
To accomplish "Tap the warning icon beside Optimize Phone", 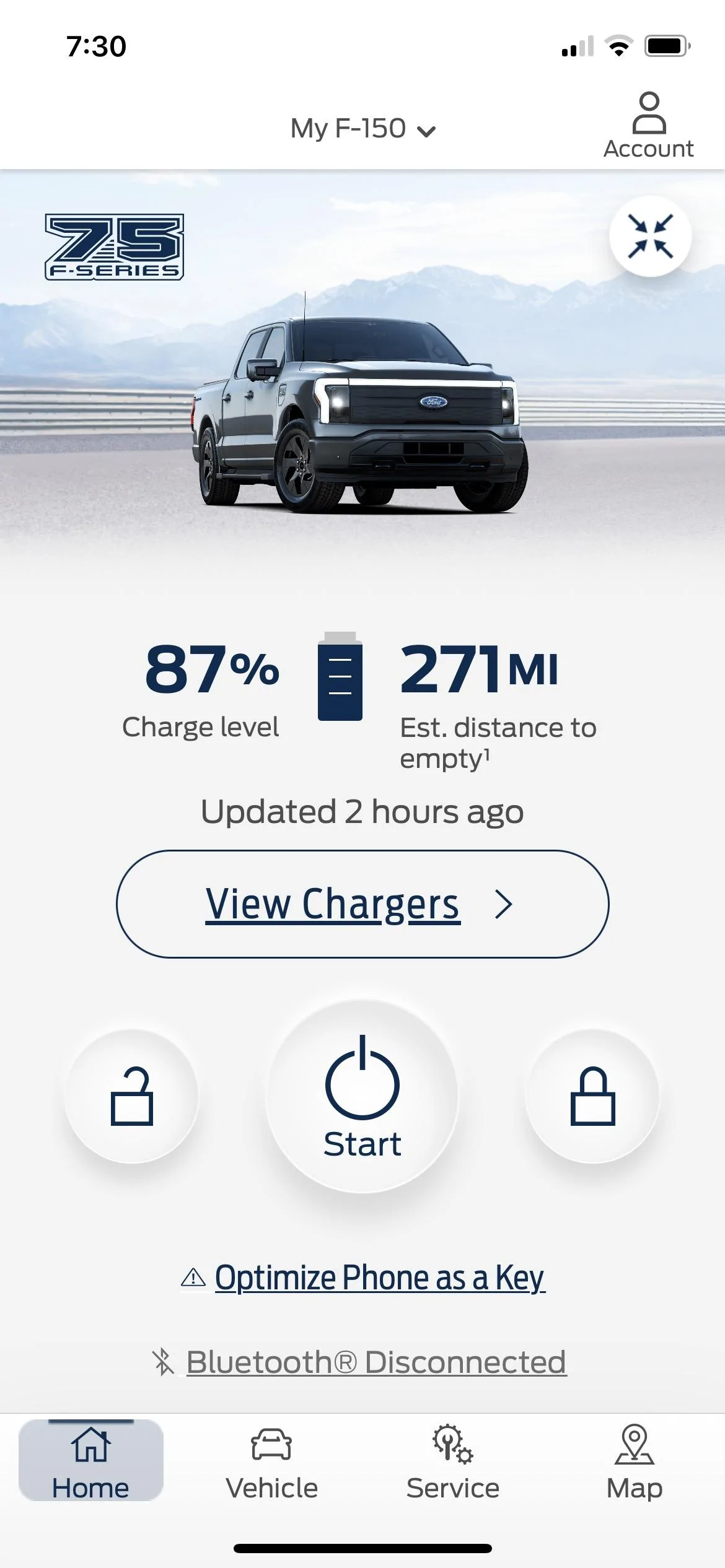I will (x=194, y=1277).
